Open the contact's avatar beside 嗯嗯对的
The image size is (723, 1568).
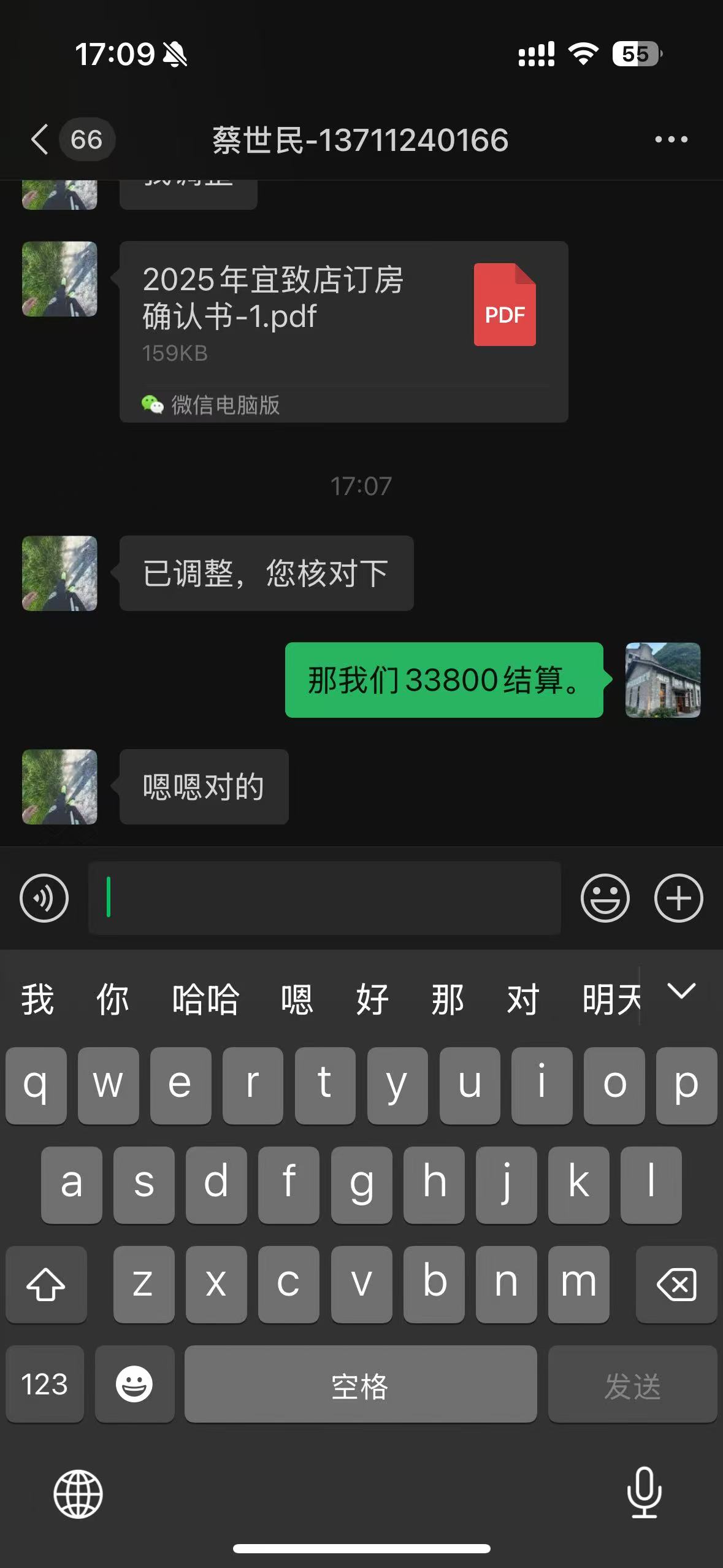click(x=59, y=786)
